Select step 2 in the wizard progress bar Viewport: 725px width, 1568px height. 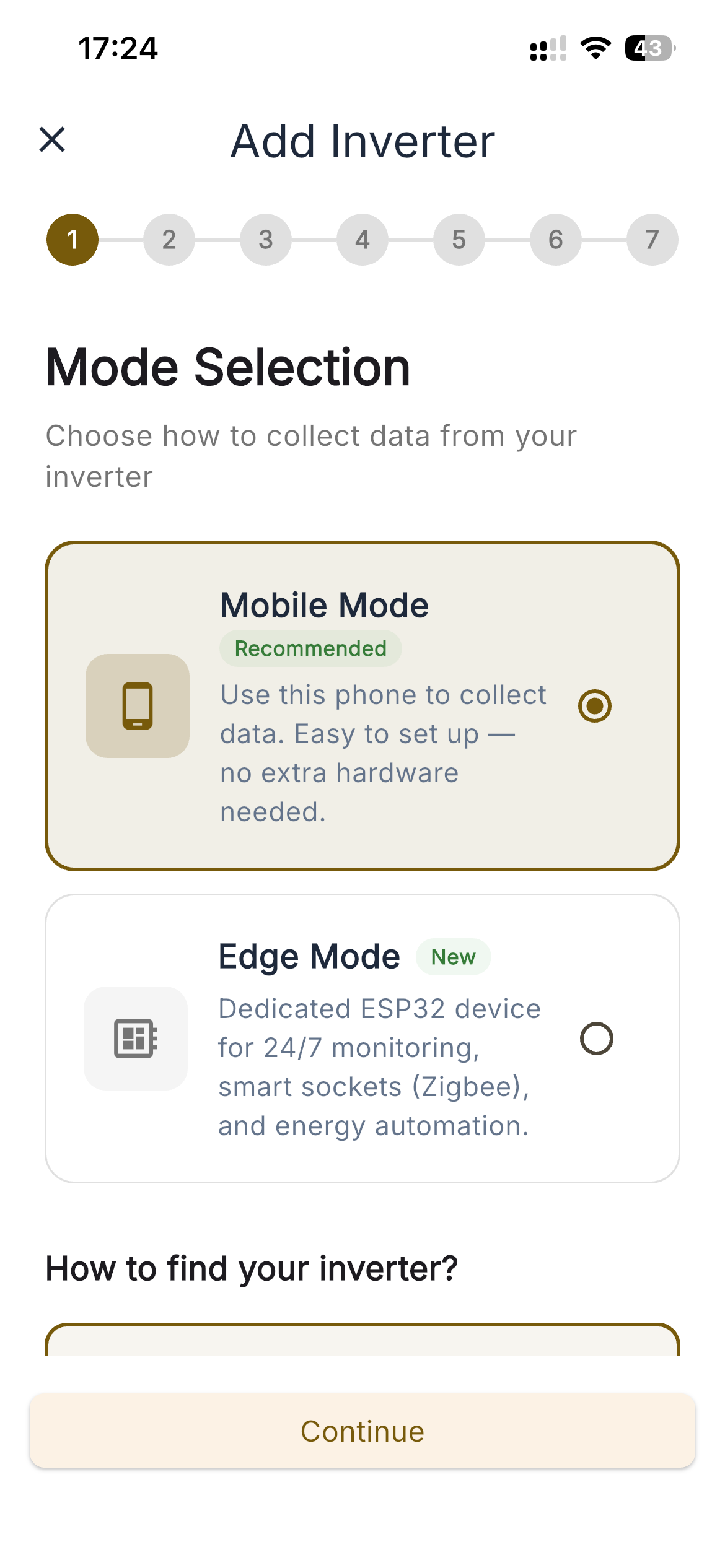169,240
